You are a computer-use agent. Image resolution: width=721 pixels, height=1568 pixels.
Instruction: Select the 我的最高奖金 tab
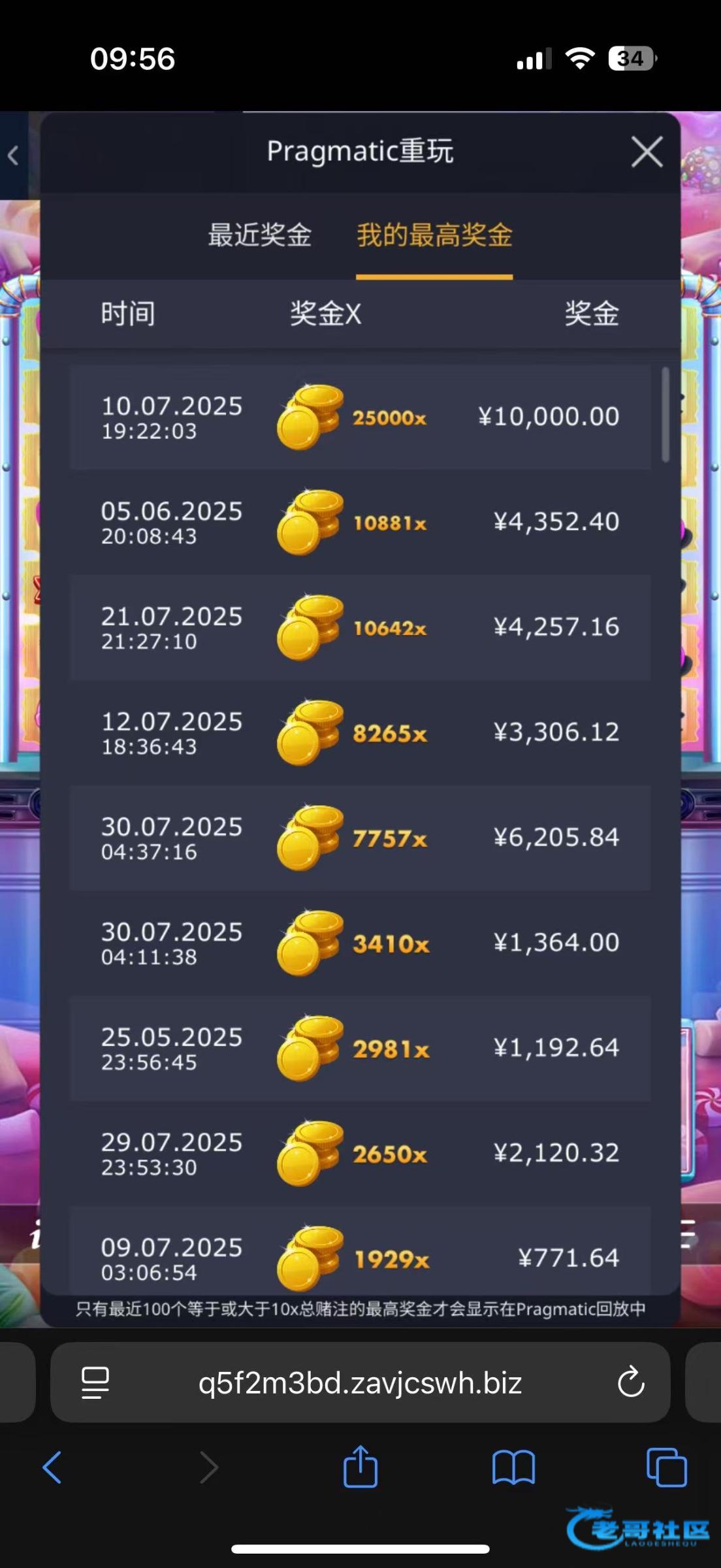coord(434,235)
